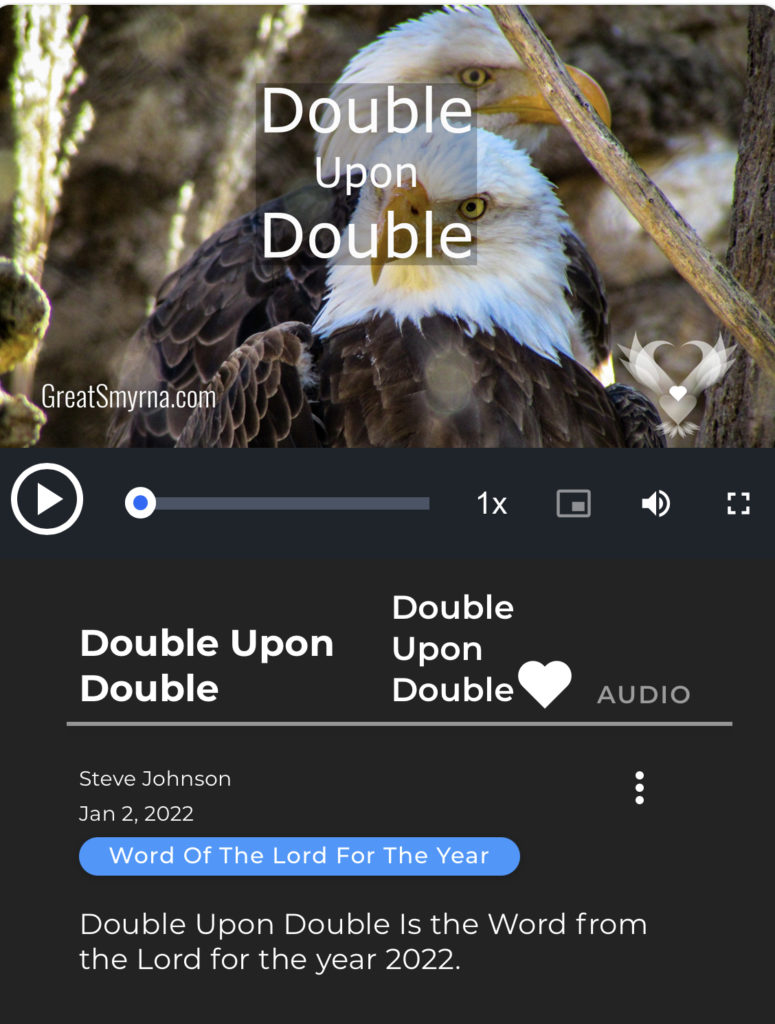The width and height of the screenshot is (775, 1024).
Task: Enable picture-in-picture mode
Action: [573, 504]
